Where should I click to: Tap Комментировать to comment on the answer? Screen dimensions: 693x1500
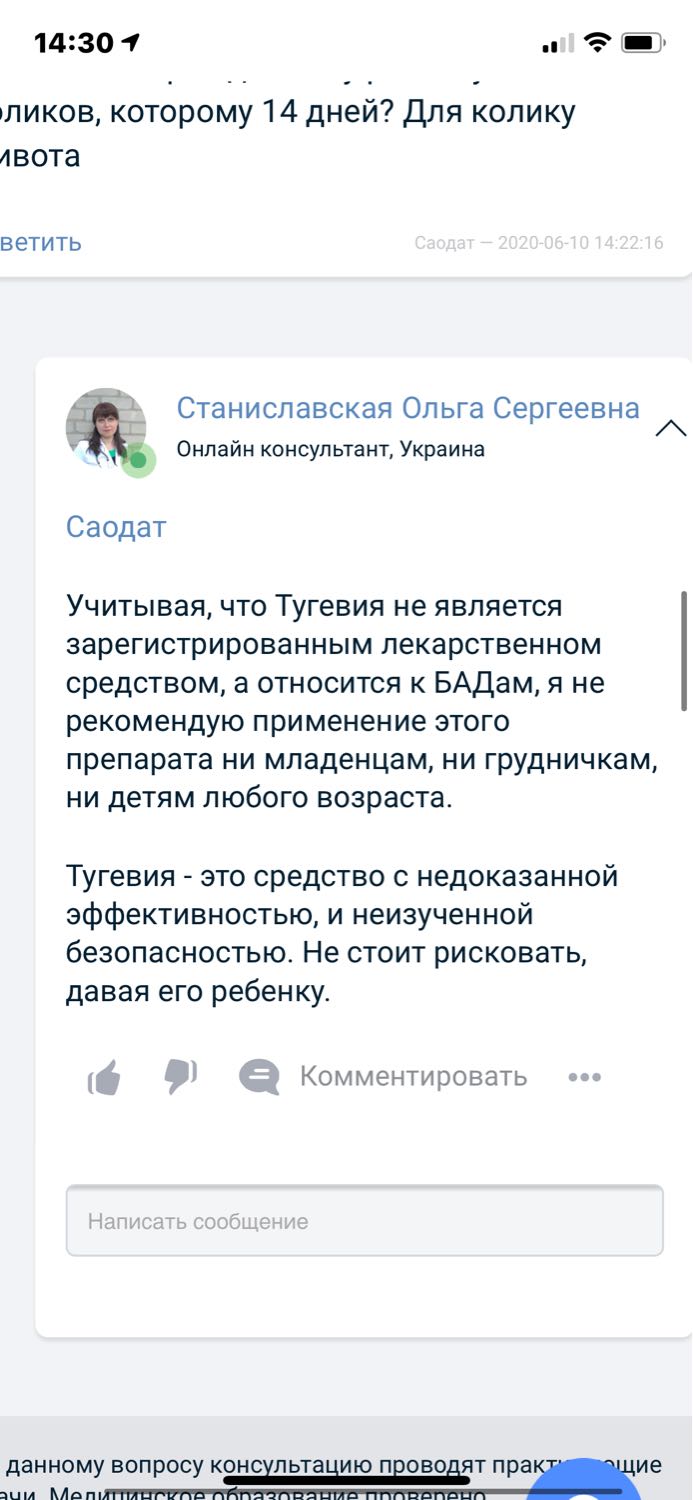click(413, 1076)
